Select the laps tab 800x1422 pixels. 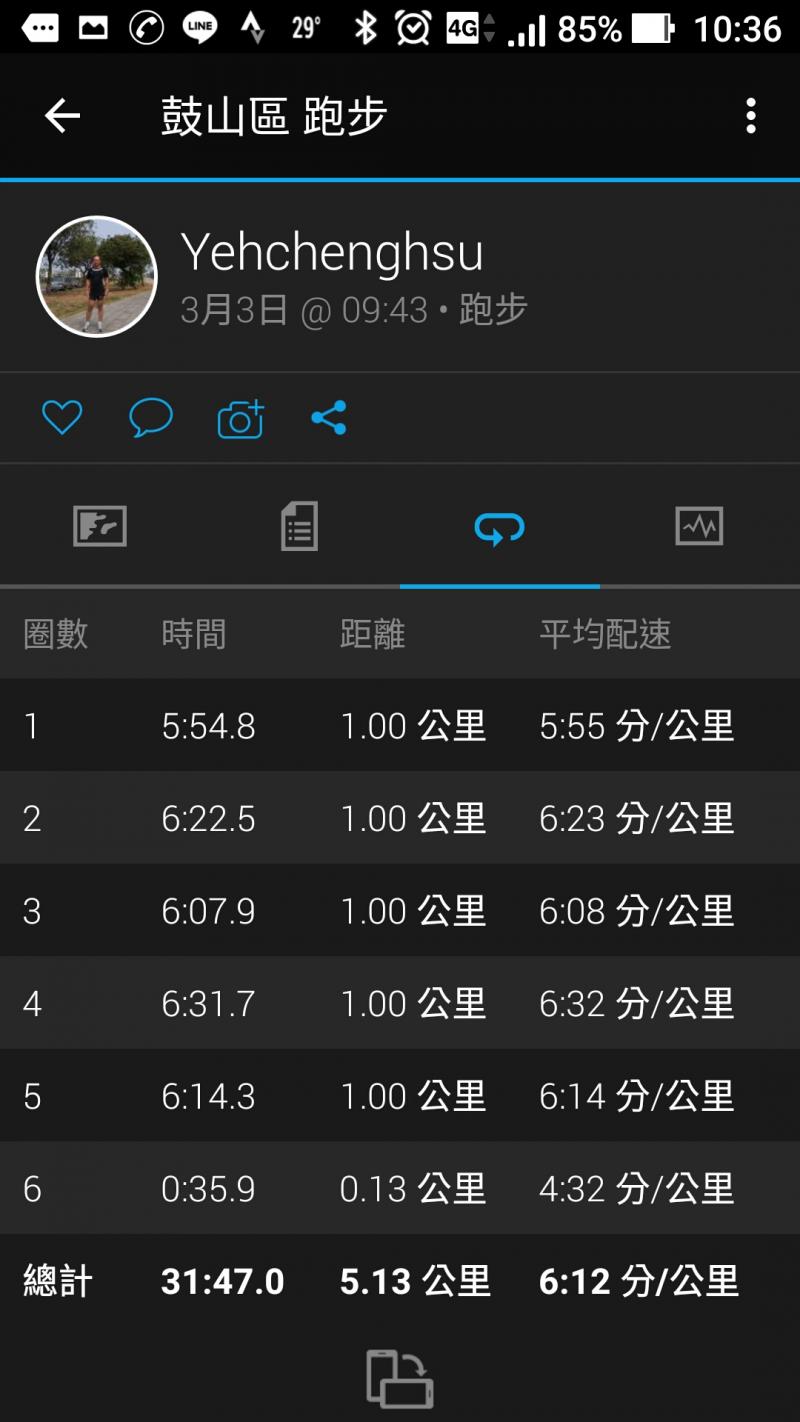coord(499,526)
